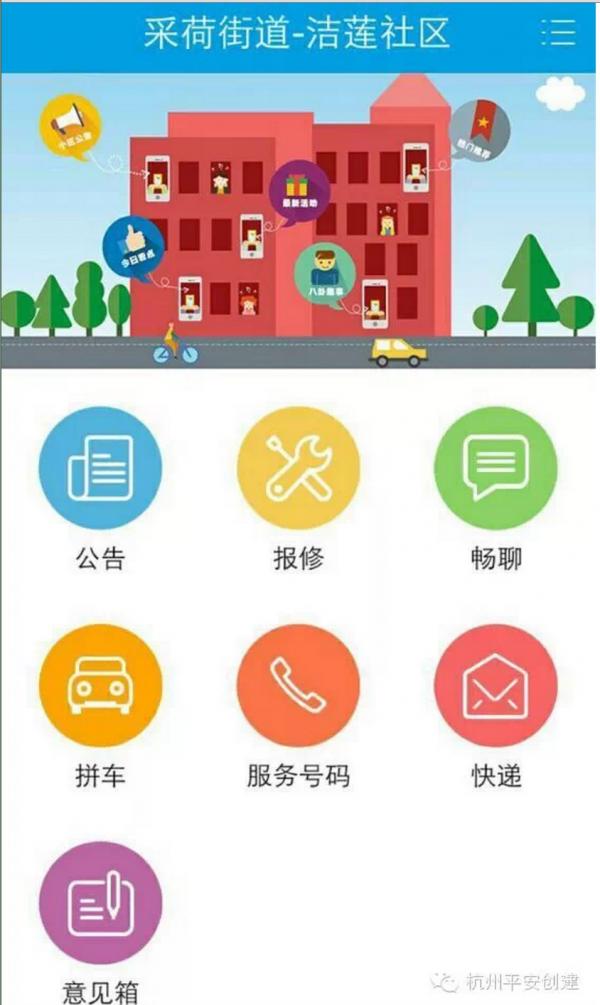Open 报修 repair request
600x1005 pixels.
pyautogui.click(x=298, y=468)
